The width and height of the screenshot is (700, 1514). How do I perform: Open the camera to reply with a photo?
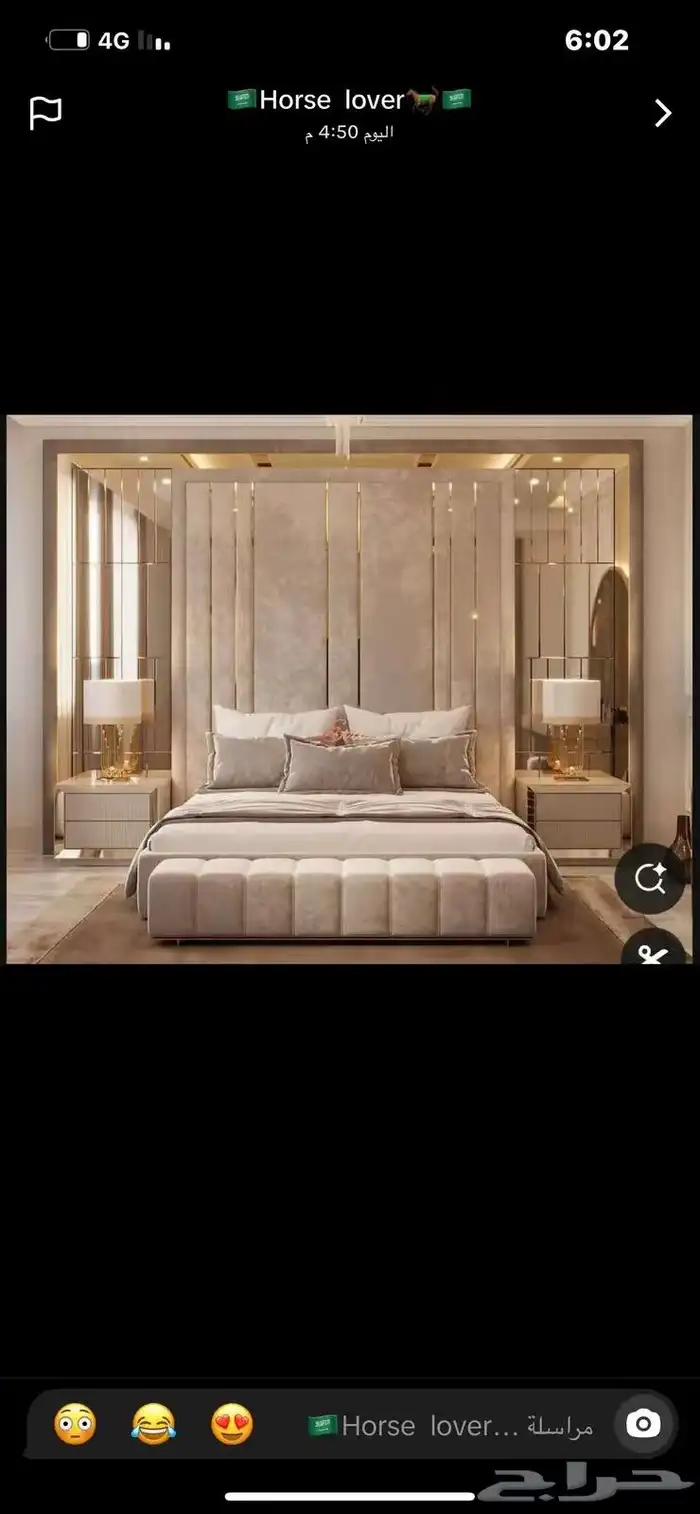click(x=645, y=1424)
